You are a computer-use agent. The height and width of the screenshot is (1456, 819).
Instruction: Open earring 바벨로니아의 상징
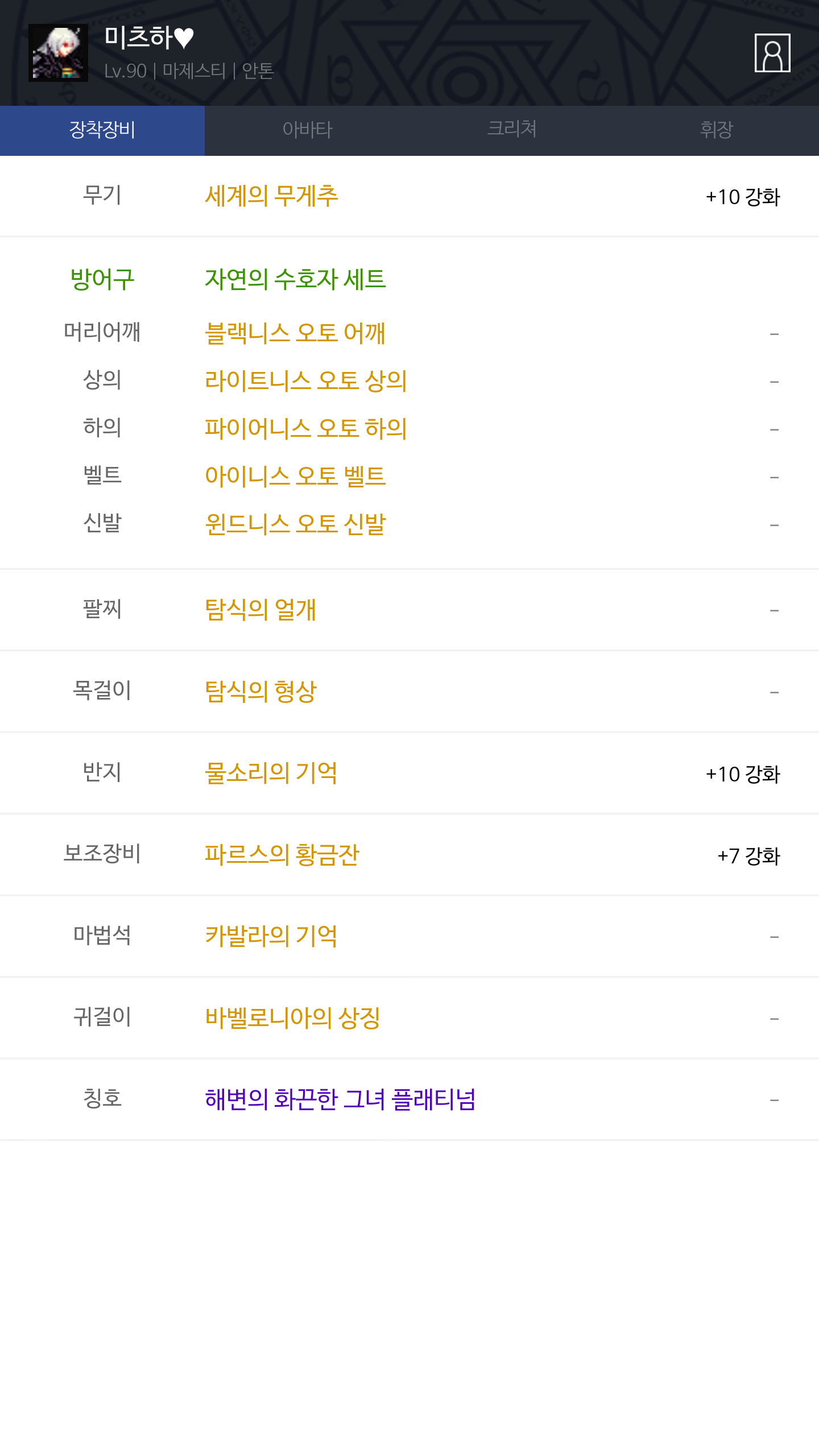pos(293,1018)
